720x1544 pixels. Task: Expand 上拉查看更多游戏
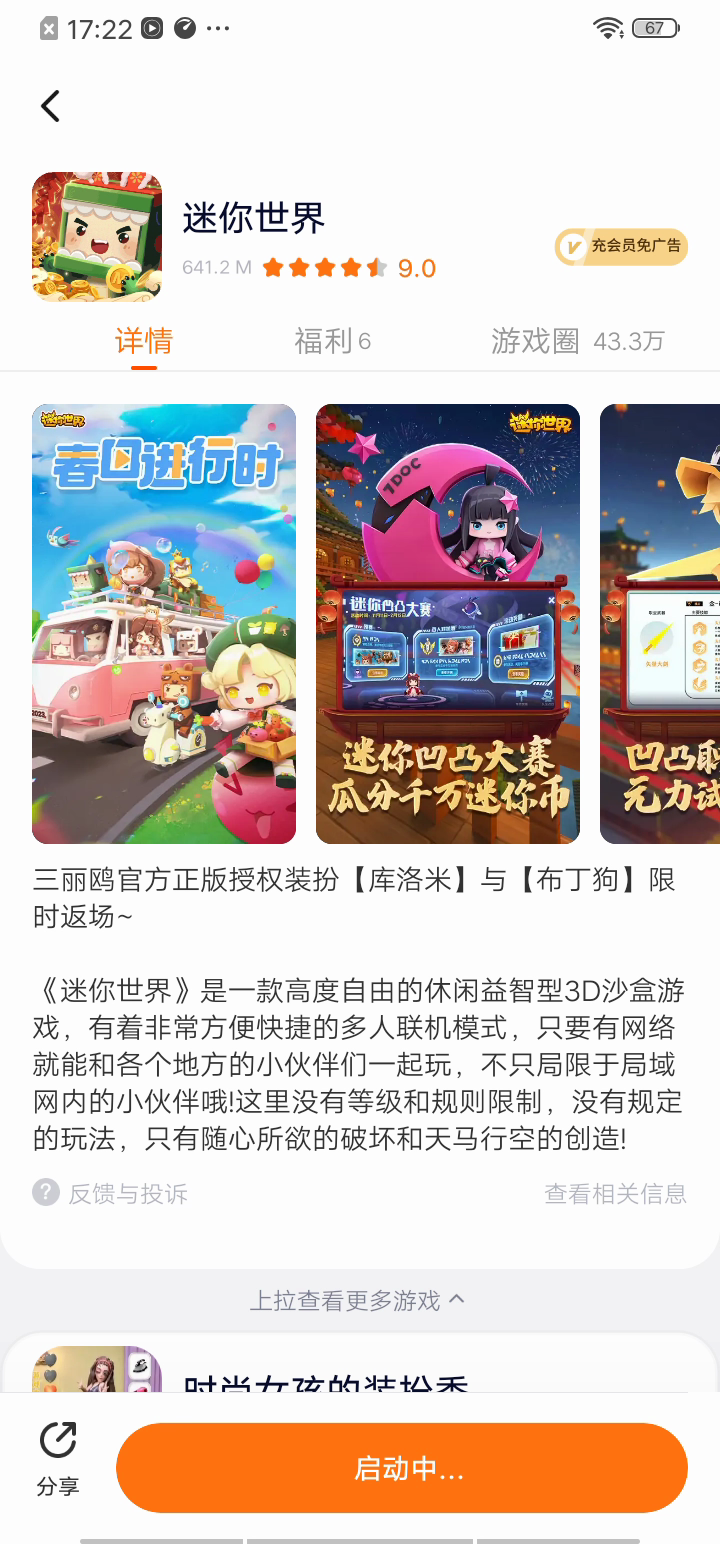click(358, 1300)
